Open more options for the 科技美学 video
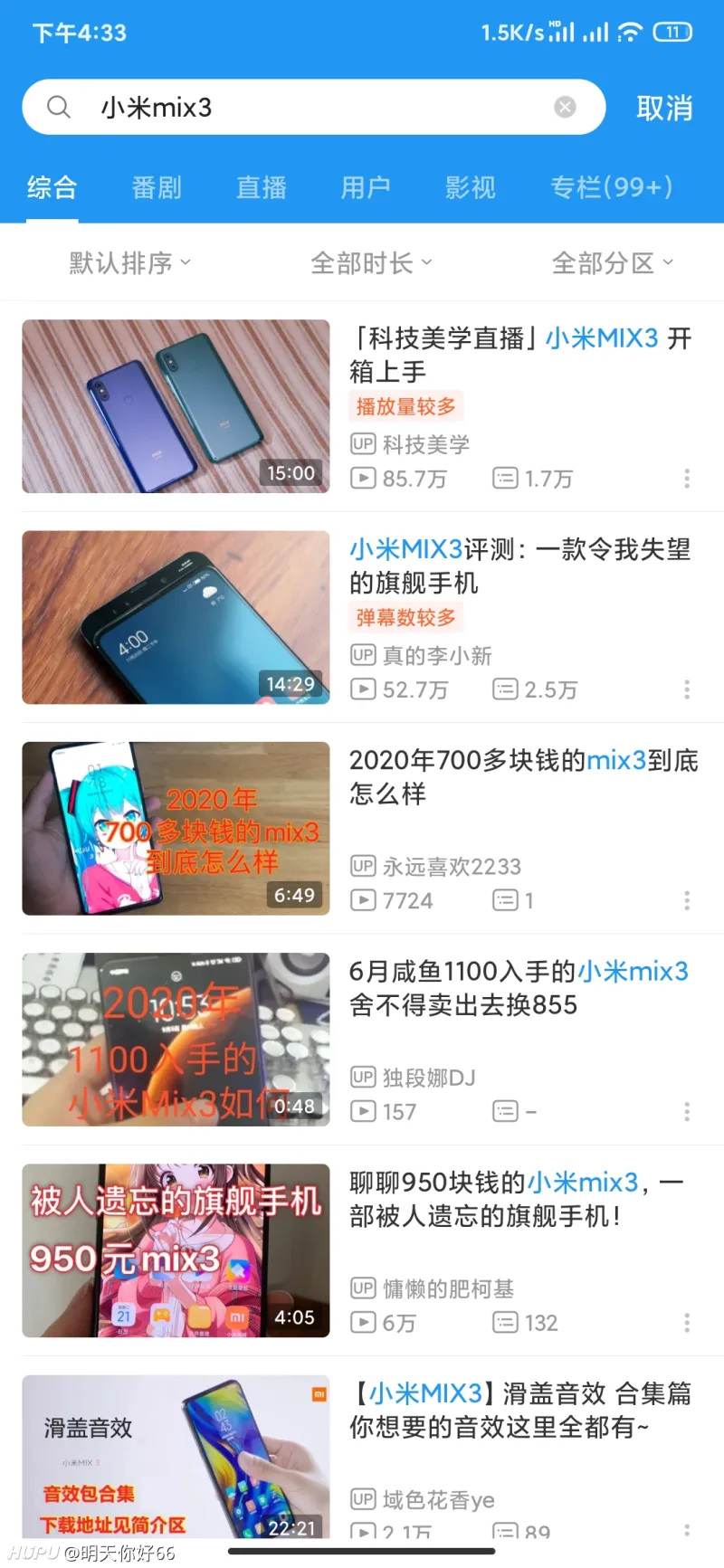The width and height of the screenshot is (724, 1568). [x=687, y=479]
